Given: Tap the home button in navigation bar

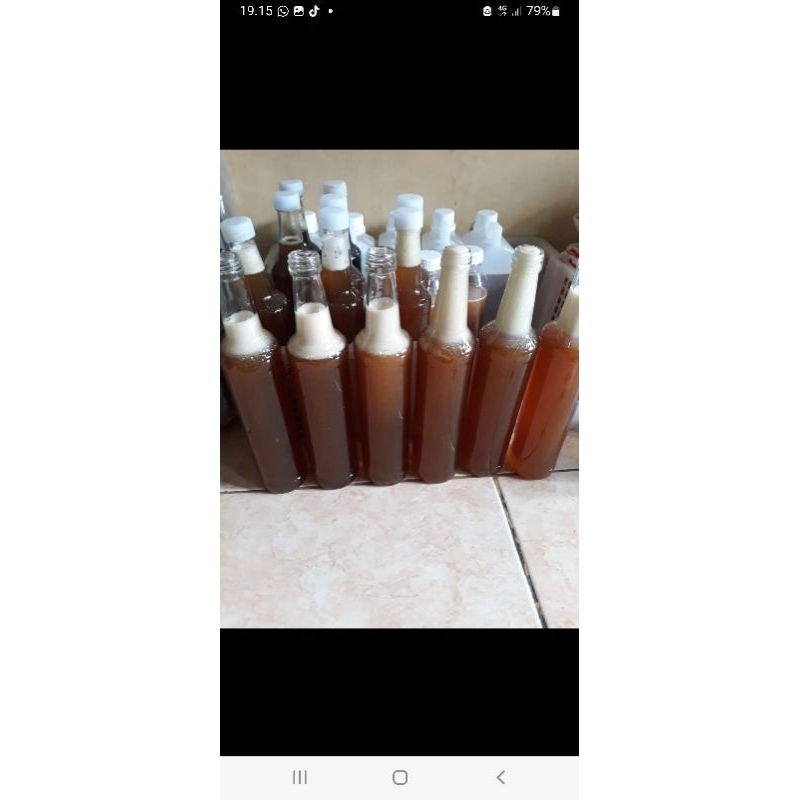Looking at the screenshot, I should pyautogui.click(x=400, y=777).
